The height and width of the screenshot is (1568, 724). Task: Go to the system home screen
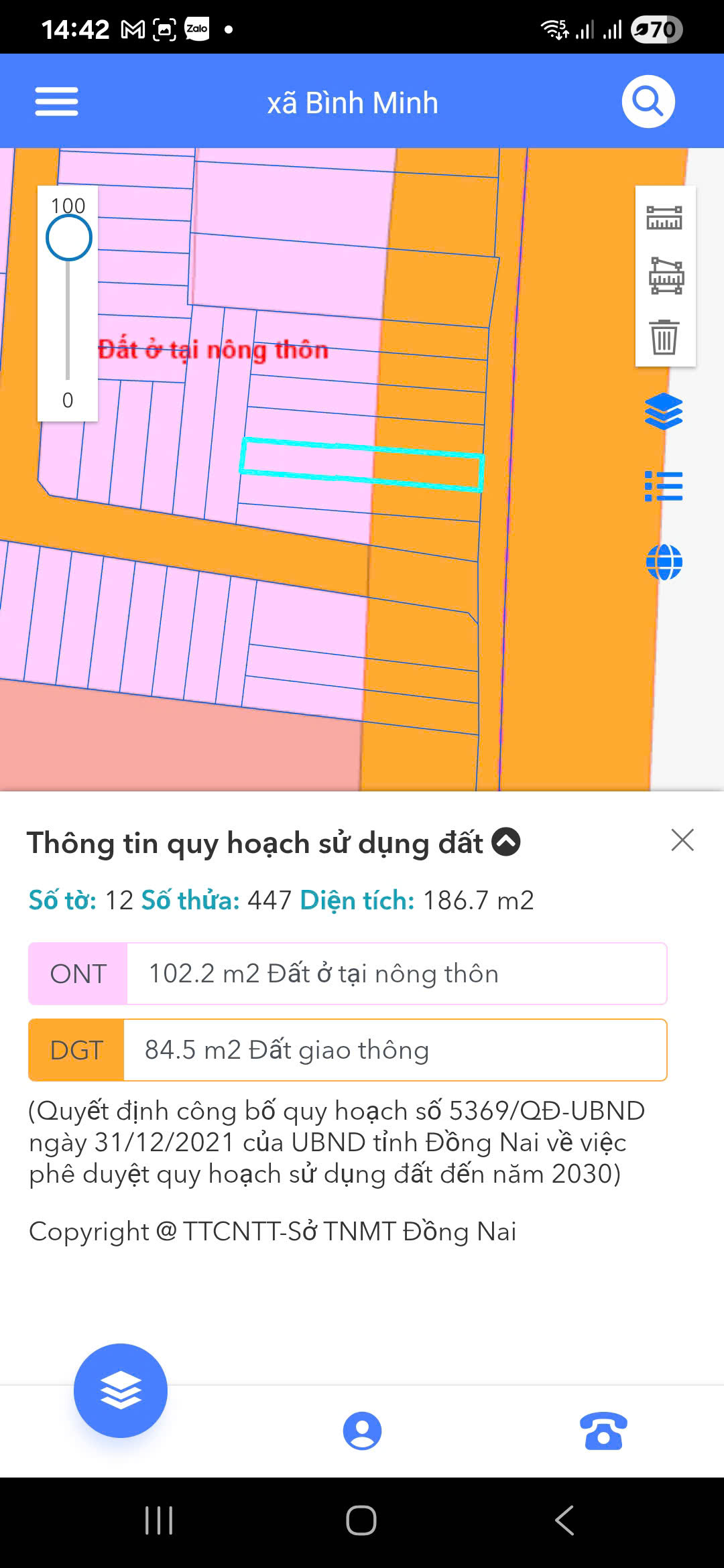point(361,1520)
